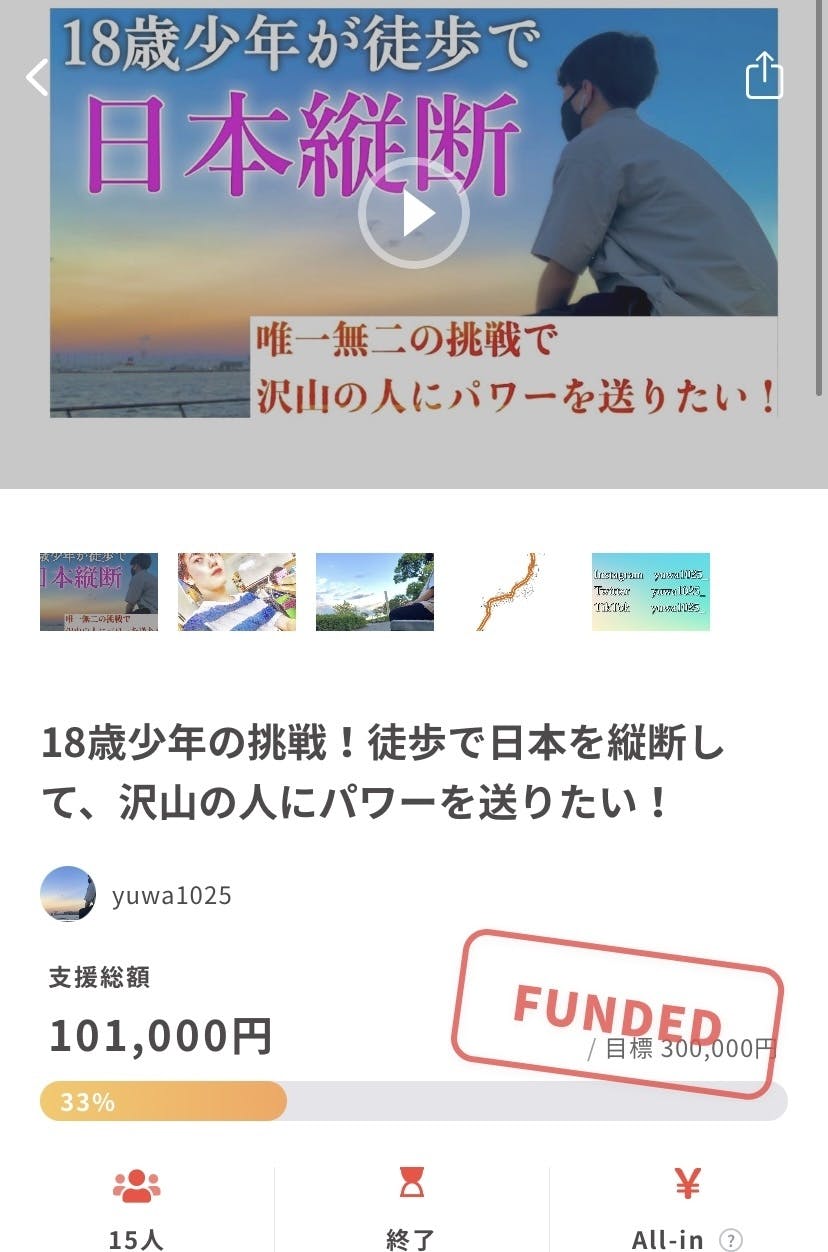Select the route map thumbnail

pyautogui.click(x=513, y=592)
